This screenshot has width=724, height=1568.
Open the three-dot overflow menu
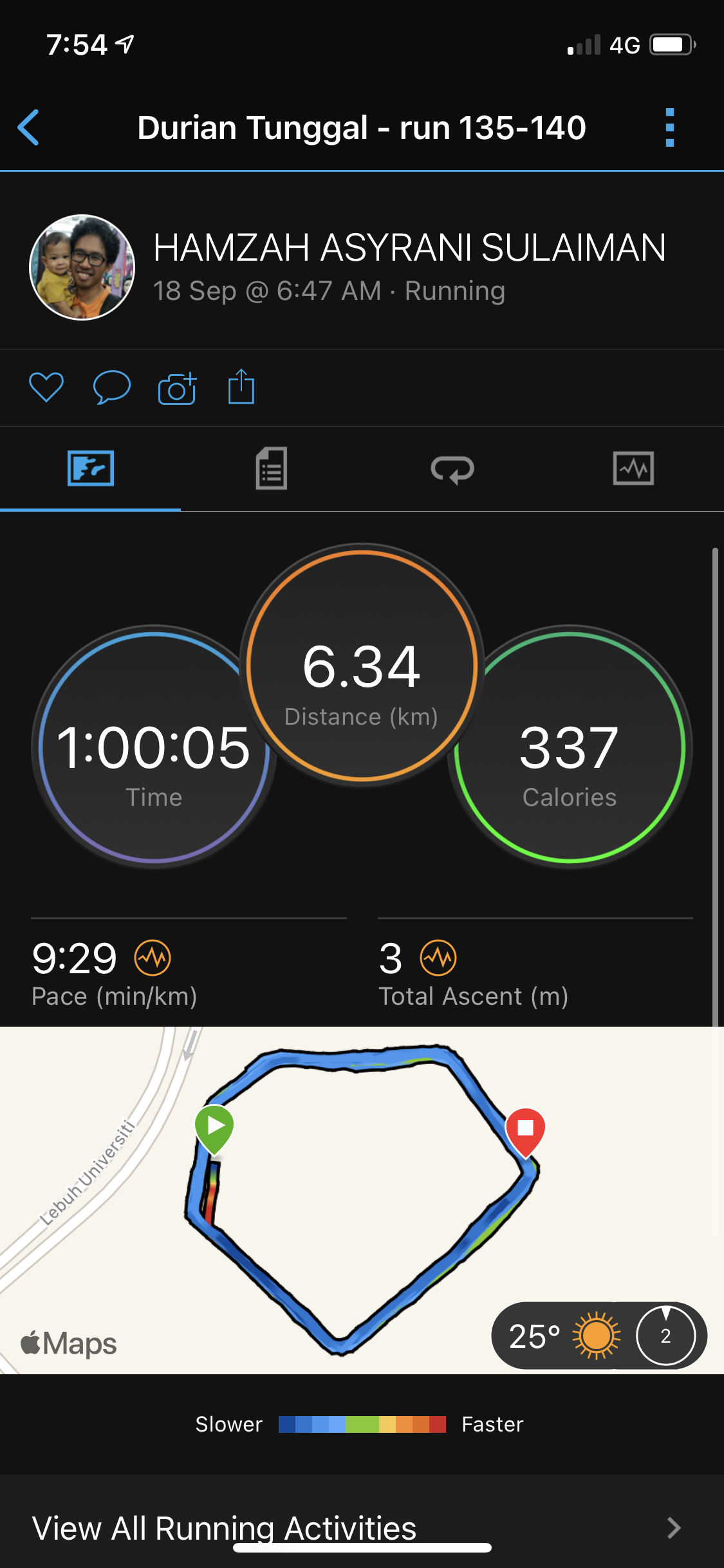[x=669, y=127]
